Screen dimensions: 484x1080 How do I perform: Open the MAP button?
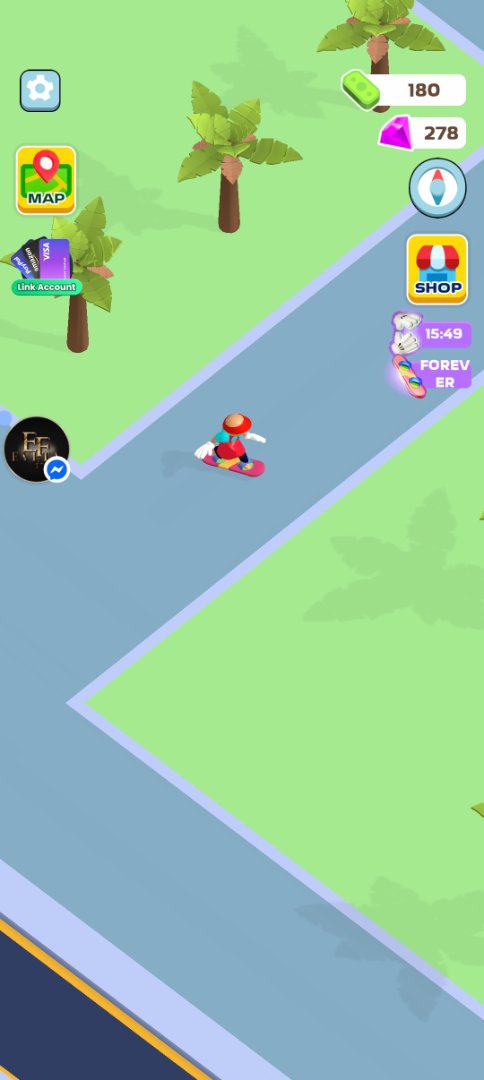(x=46, y=180)
